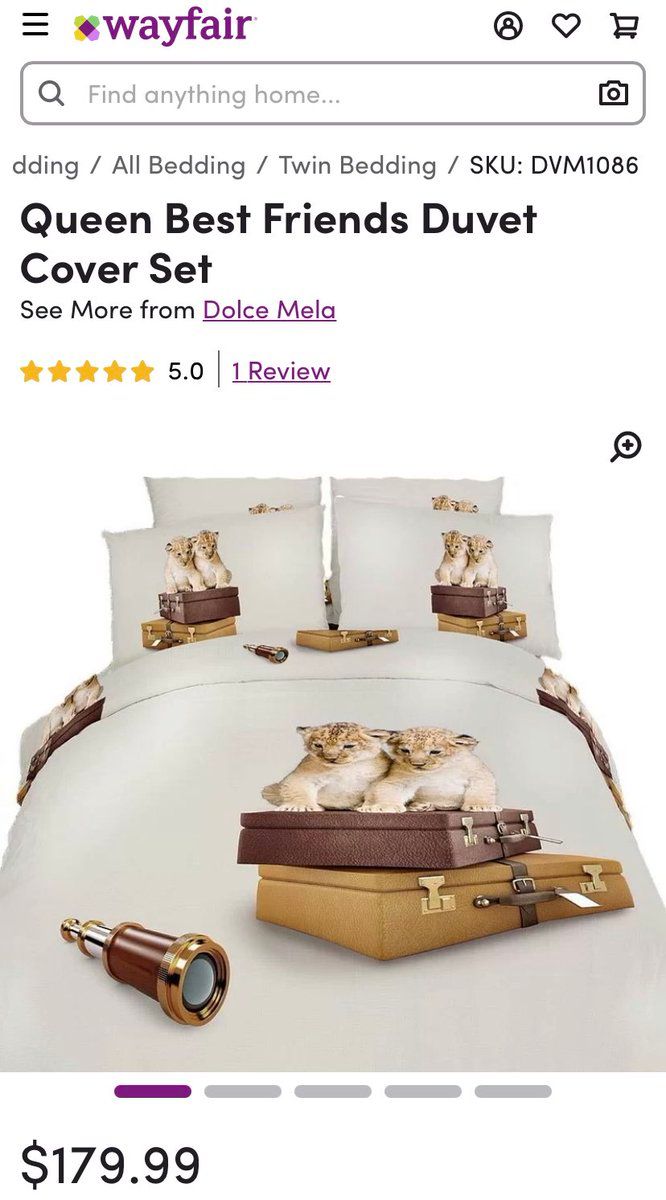Open the shopping cart

[625, 26]
